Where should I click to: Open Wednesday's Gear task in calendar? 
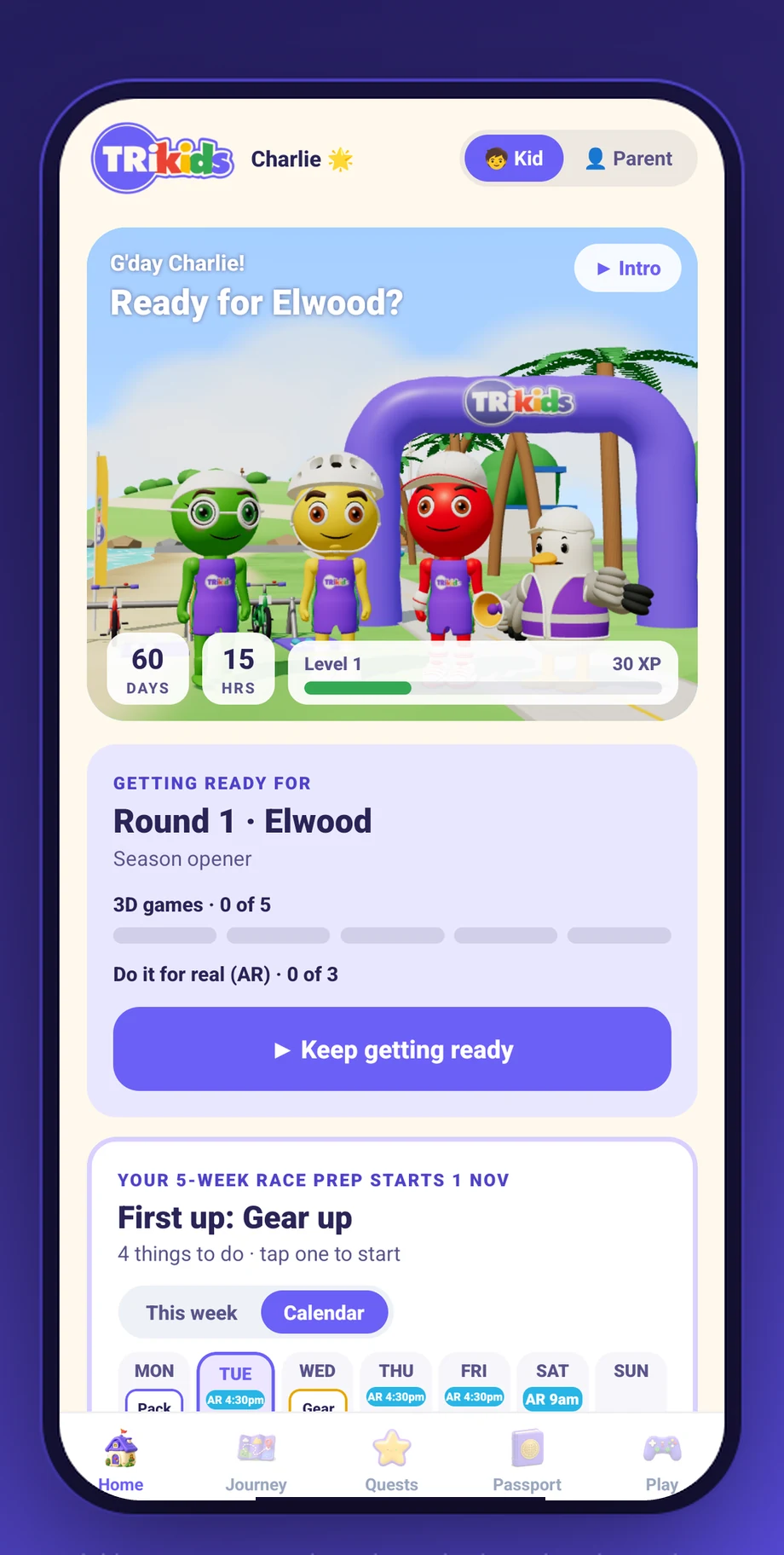point(318,1402)
